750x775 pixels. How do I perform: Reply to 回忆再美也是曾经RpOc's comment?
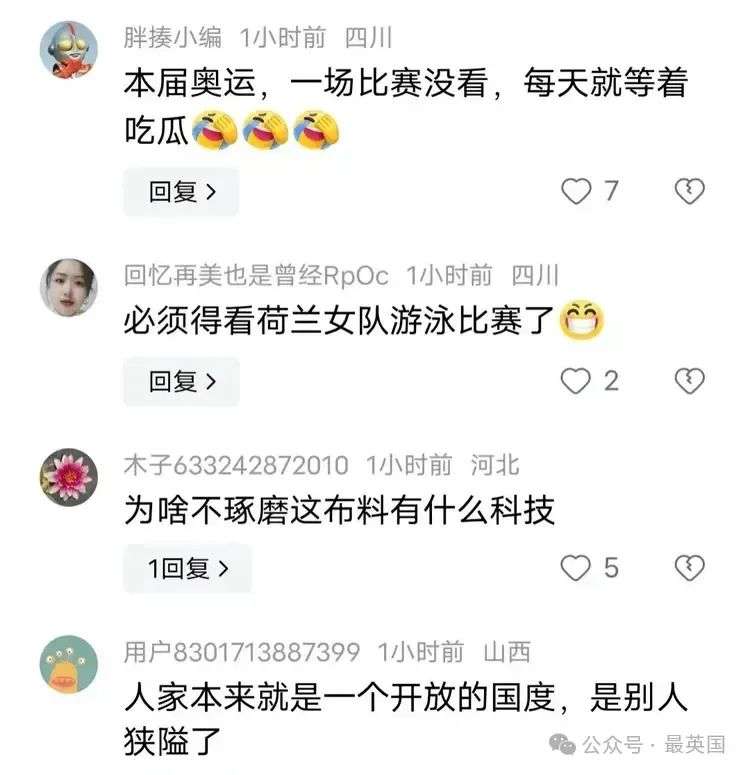coord(181,381)
